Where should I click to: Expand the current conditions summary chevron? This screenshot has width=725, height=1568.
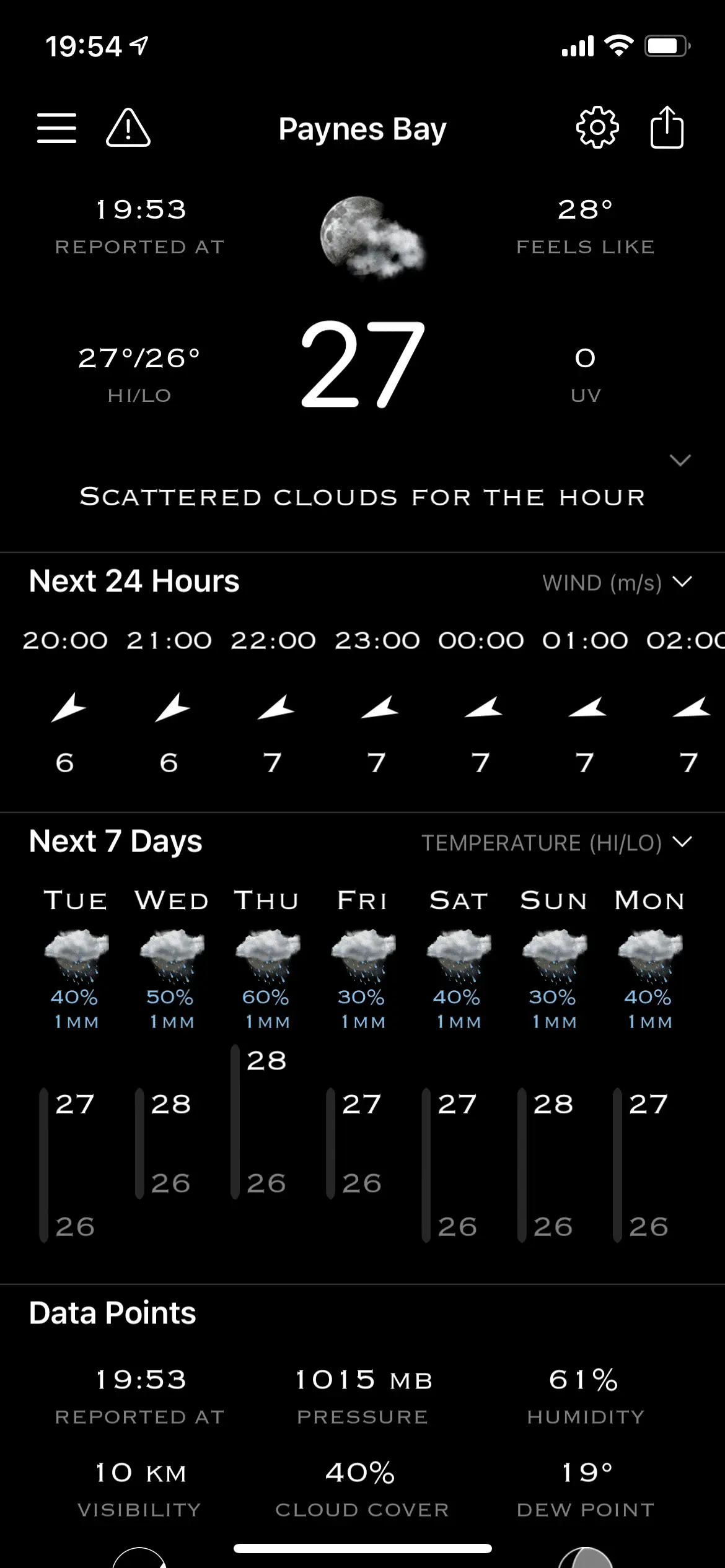[x=680, y=460]
